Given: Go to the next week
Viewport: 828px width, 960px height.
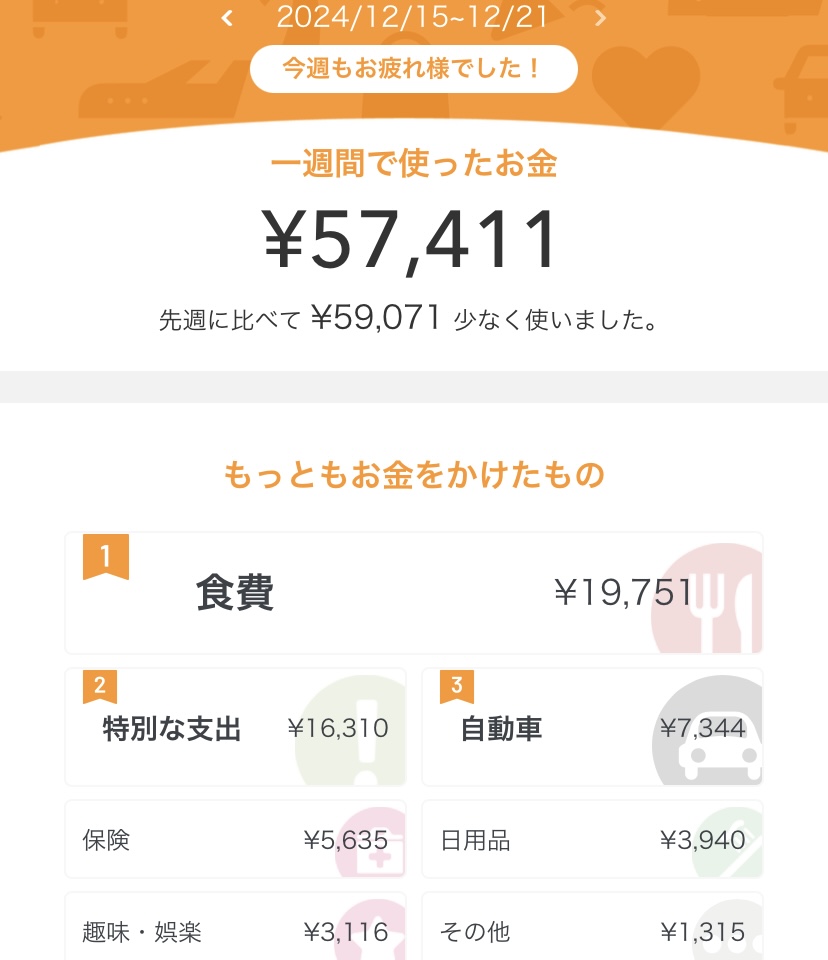Looking at the screenshot, I should point(600,18).
